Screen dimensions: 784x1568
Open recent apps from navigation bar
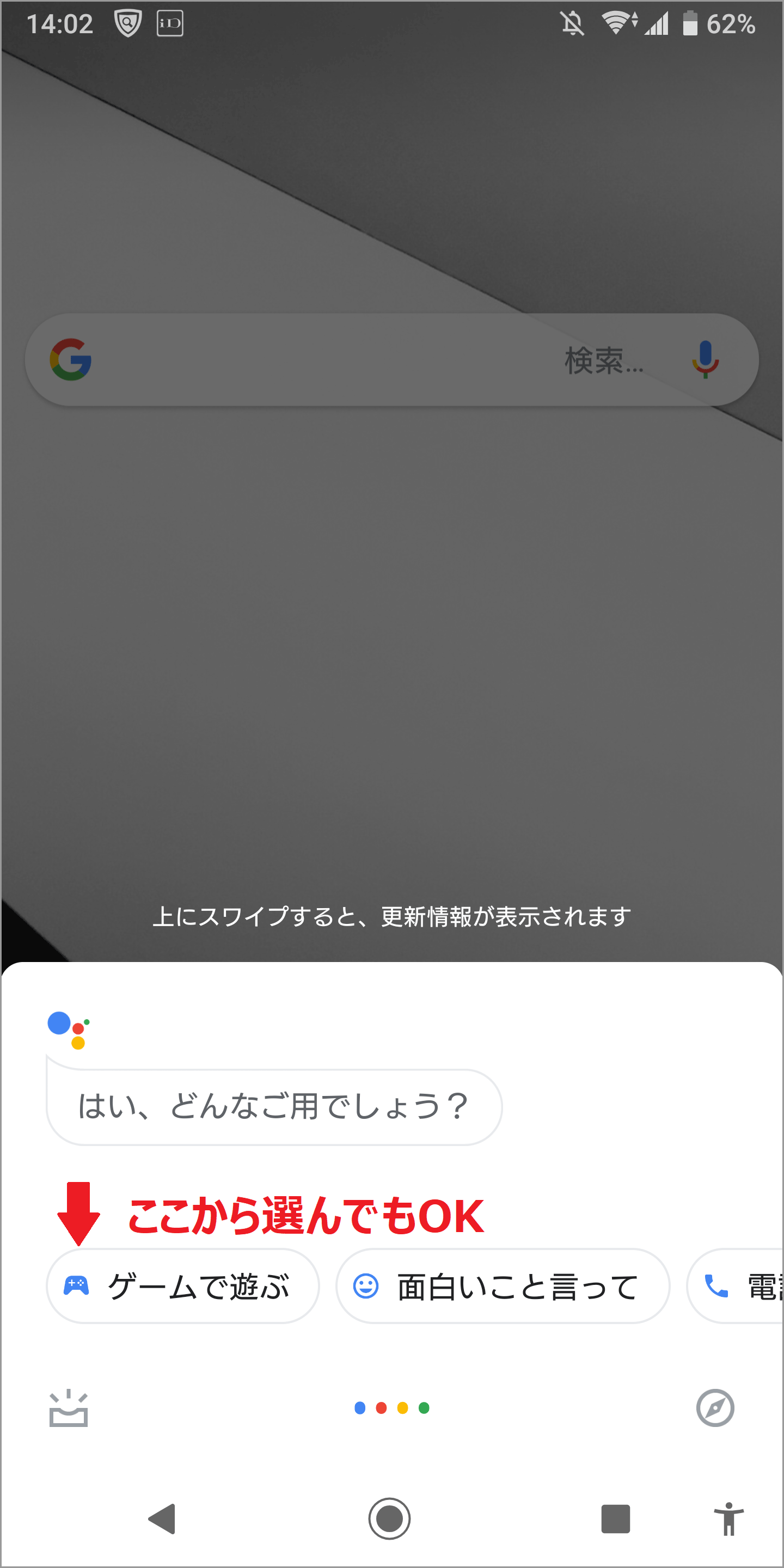[x=615, y=1518]
